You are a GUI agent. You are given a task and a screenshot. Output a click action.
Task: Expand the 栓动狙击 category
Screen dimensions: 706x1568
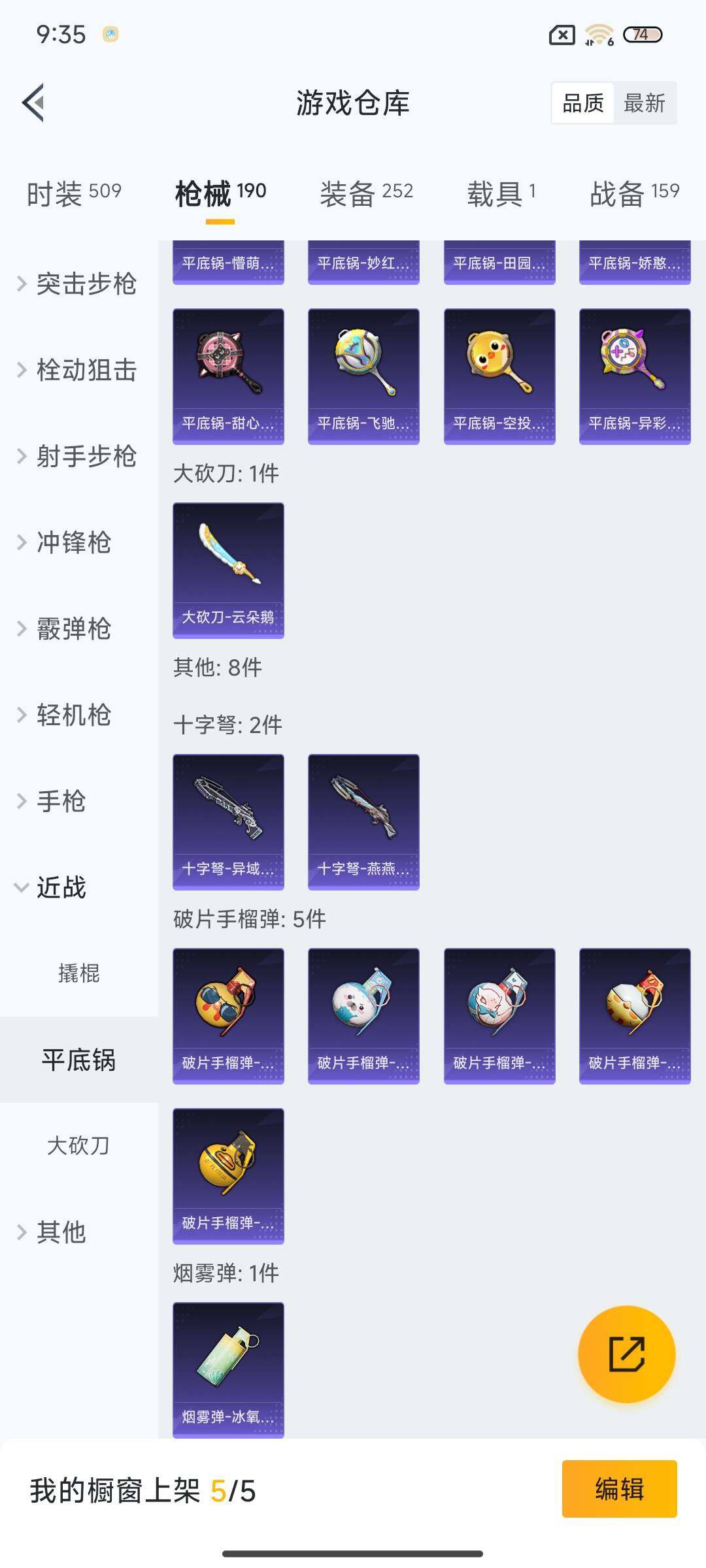coord(78,370)
